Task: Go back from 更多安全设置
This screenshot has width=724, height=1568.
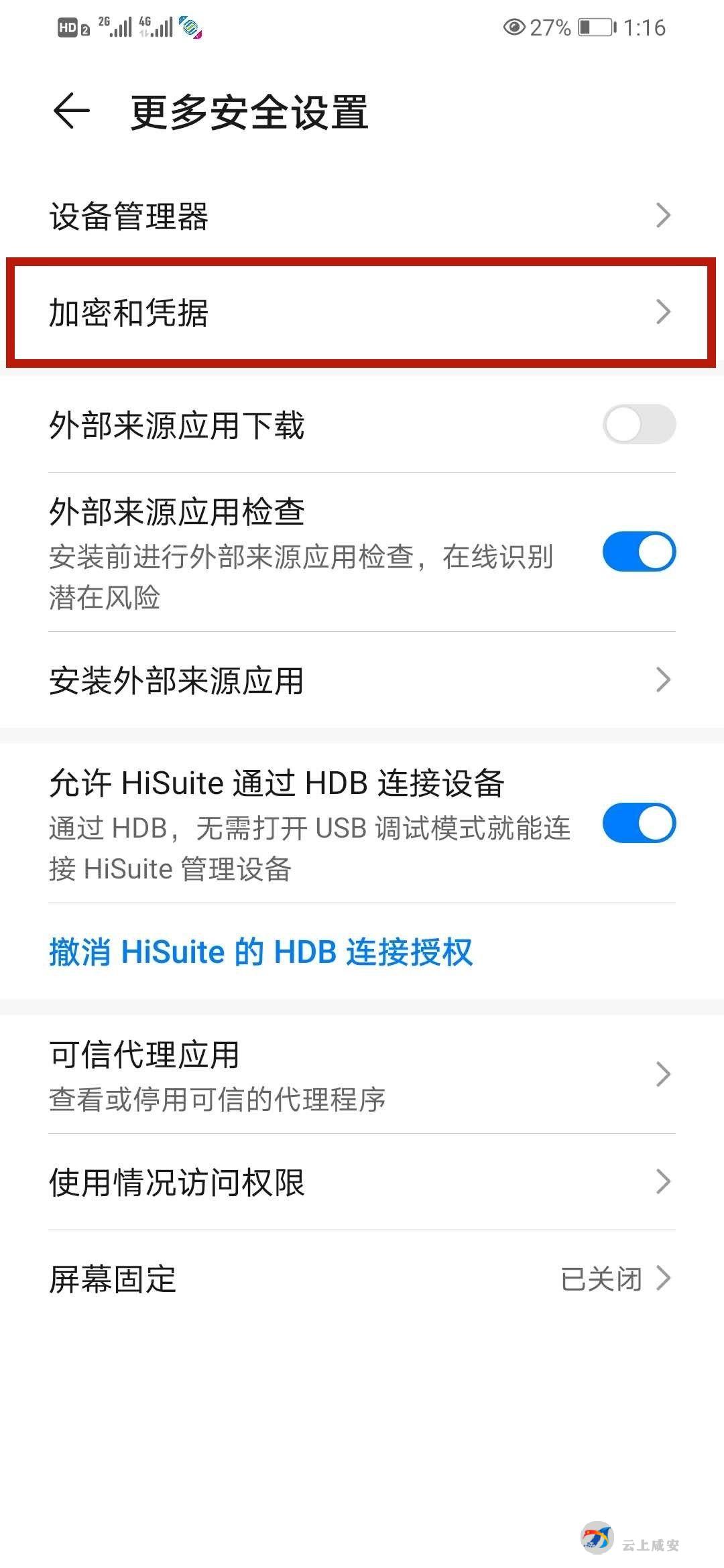Action: click(x=71, y=111)
